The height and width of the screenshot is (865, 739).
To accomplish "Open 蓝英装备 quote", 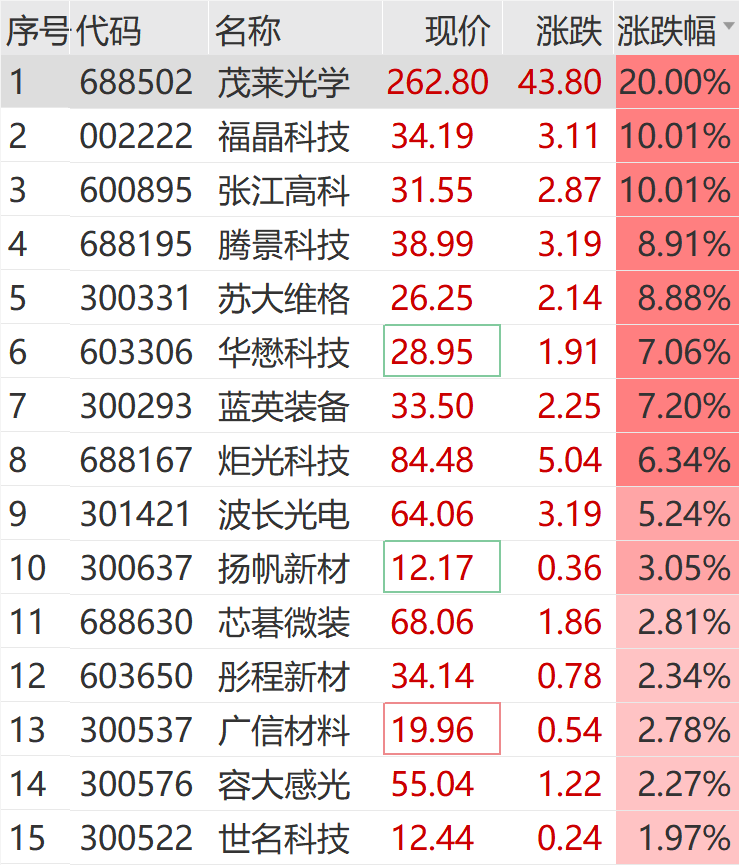I will [284, 406].
